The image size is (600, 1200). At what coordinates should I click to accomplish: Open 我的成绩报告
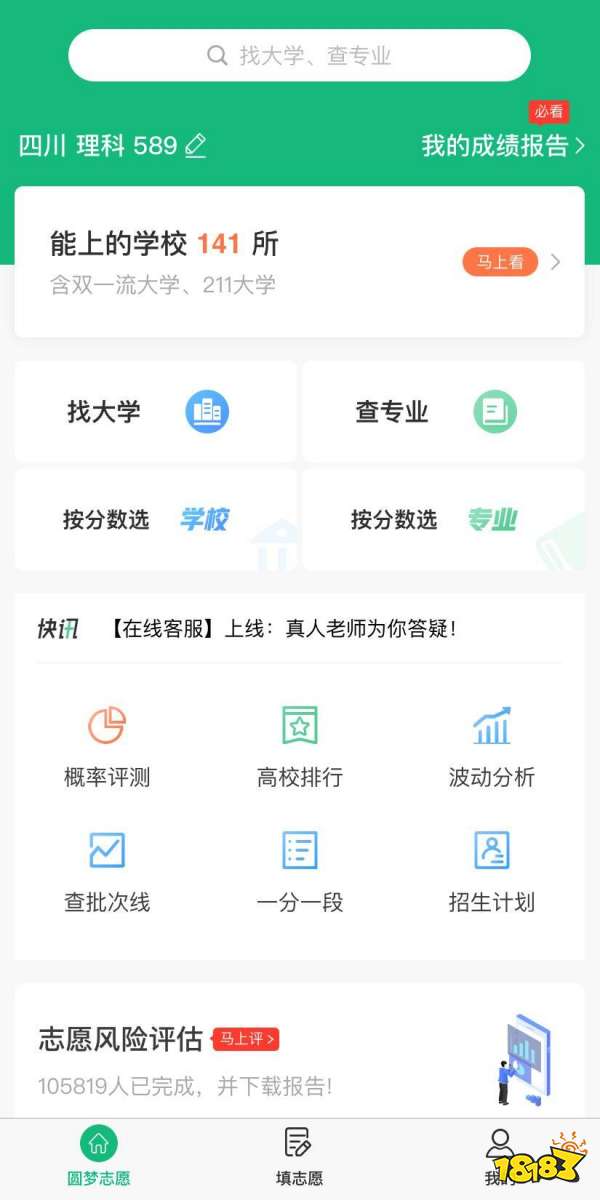coord(502,146)
